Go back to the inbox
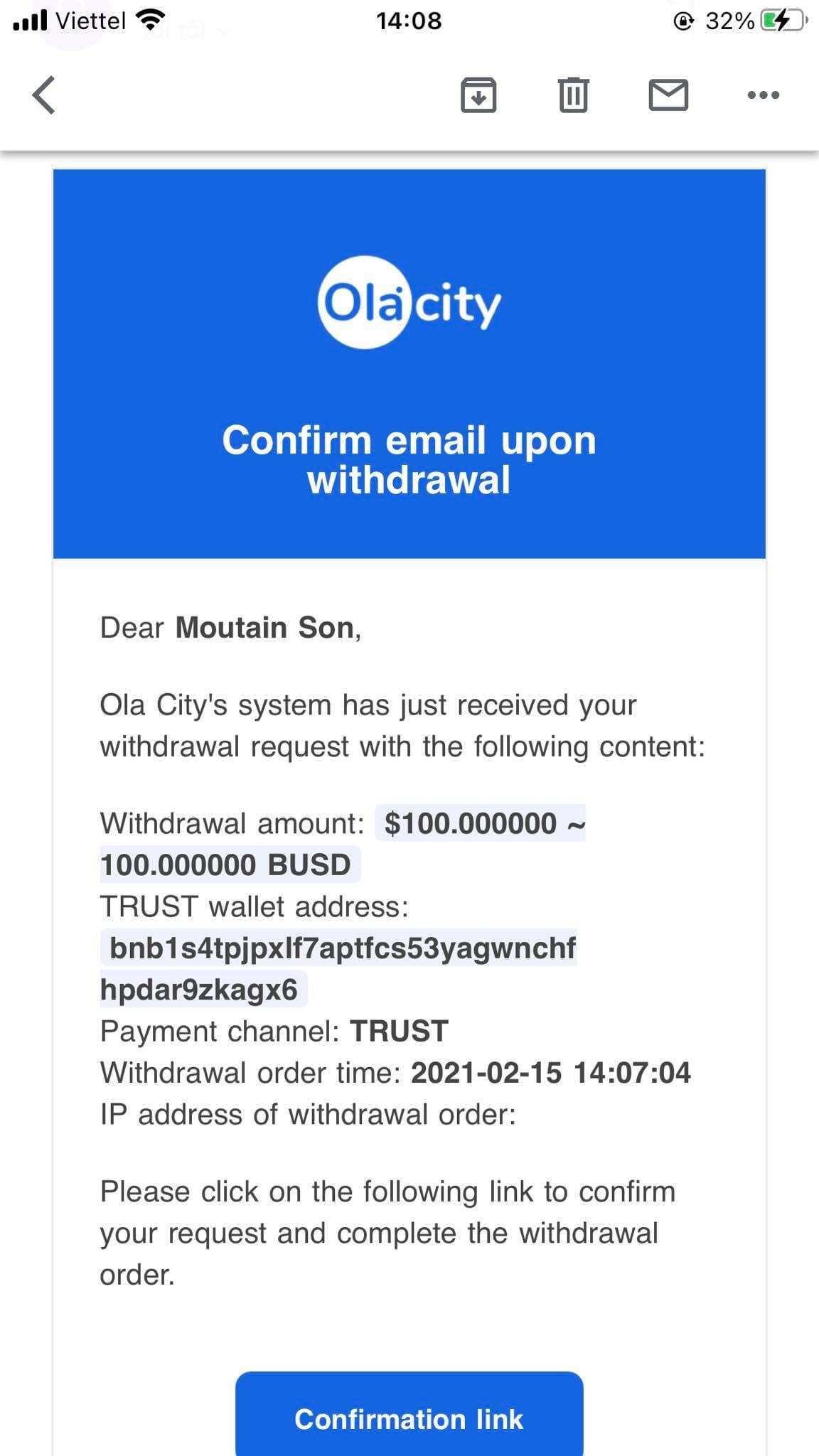 [x=44, y=95]
